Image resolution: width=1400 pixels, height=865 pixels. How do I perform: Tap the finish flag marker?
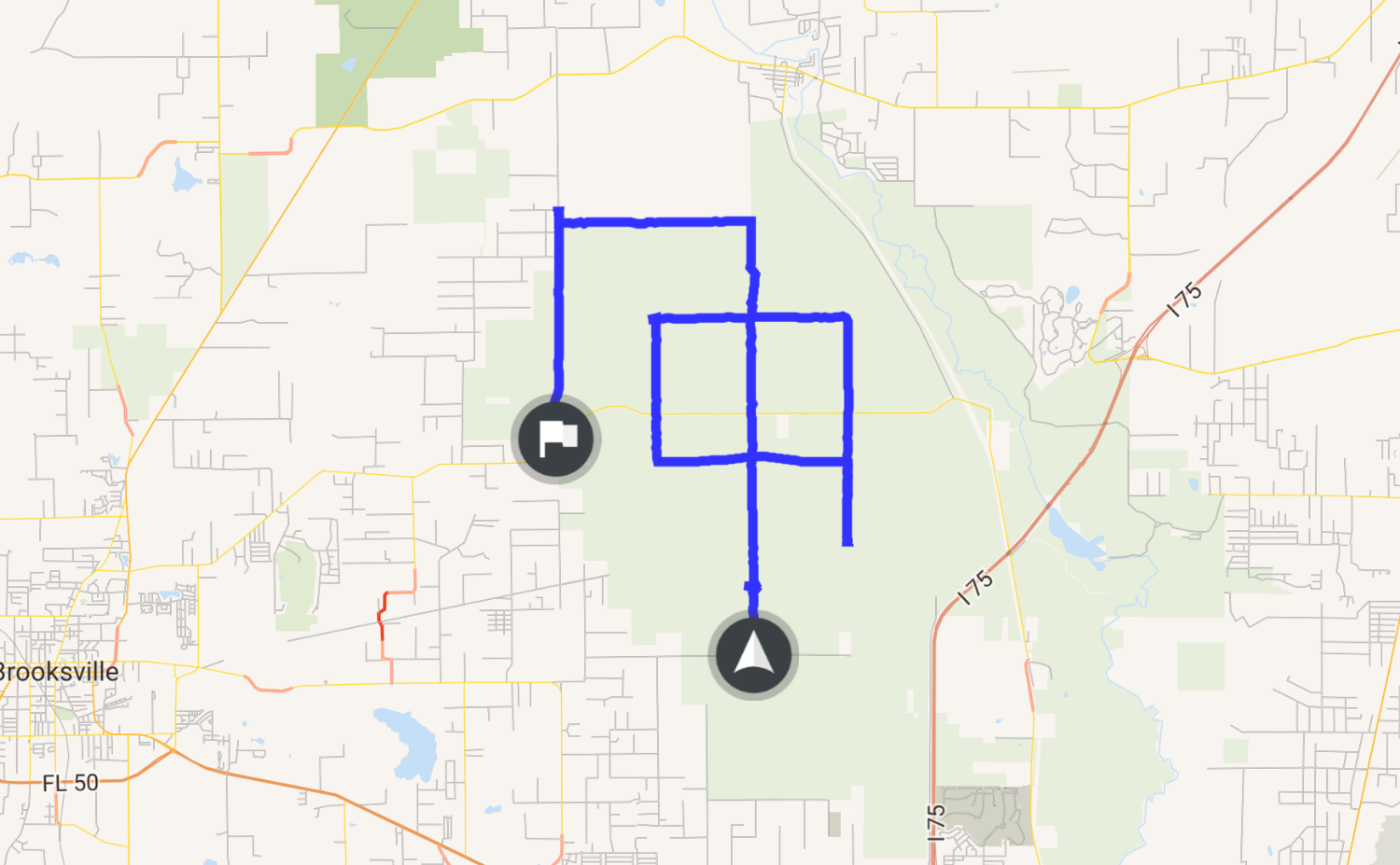pyautogui.click(x=556, y=439)
